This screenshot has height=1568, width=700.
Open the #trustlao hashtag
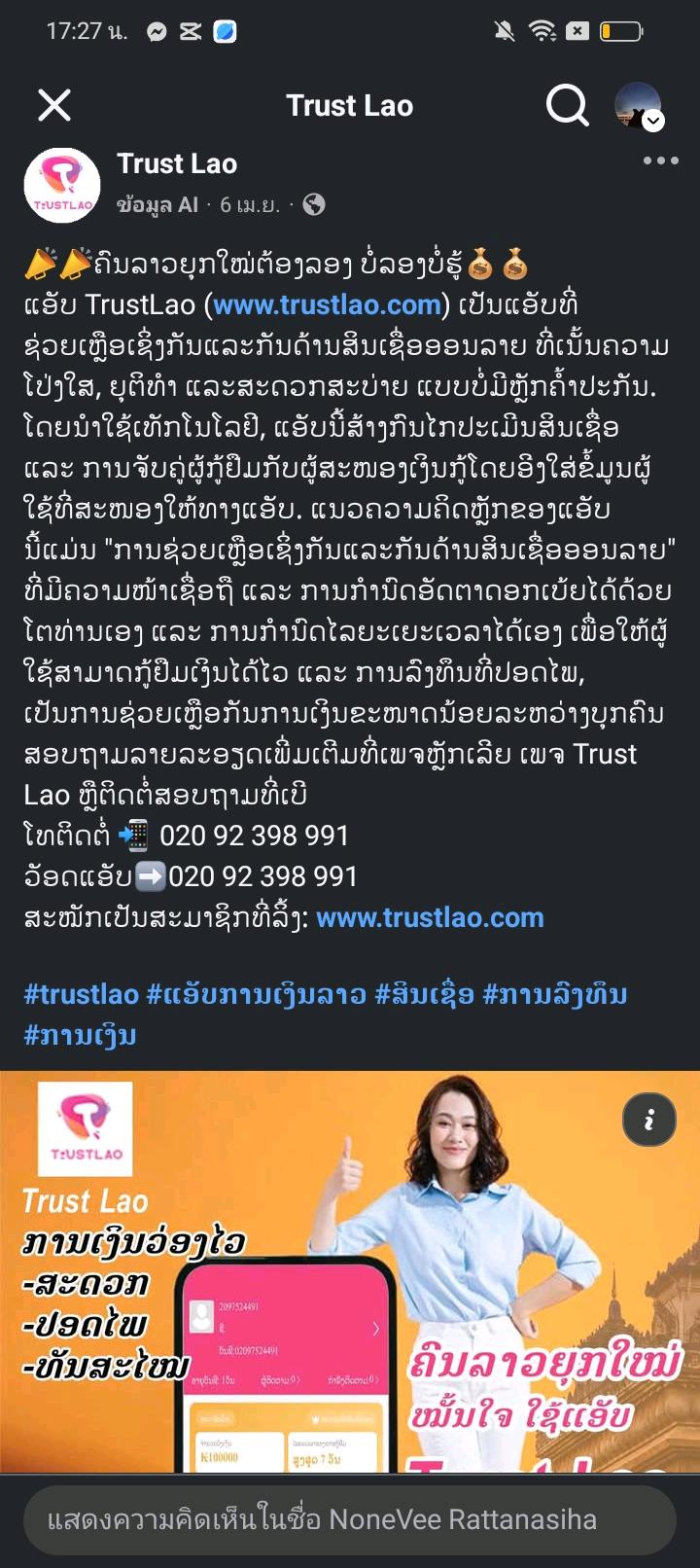(x=81, y=994)
